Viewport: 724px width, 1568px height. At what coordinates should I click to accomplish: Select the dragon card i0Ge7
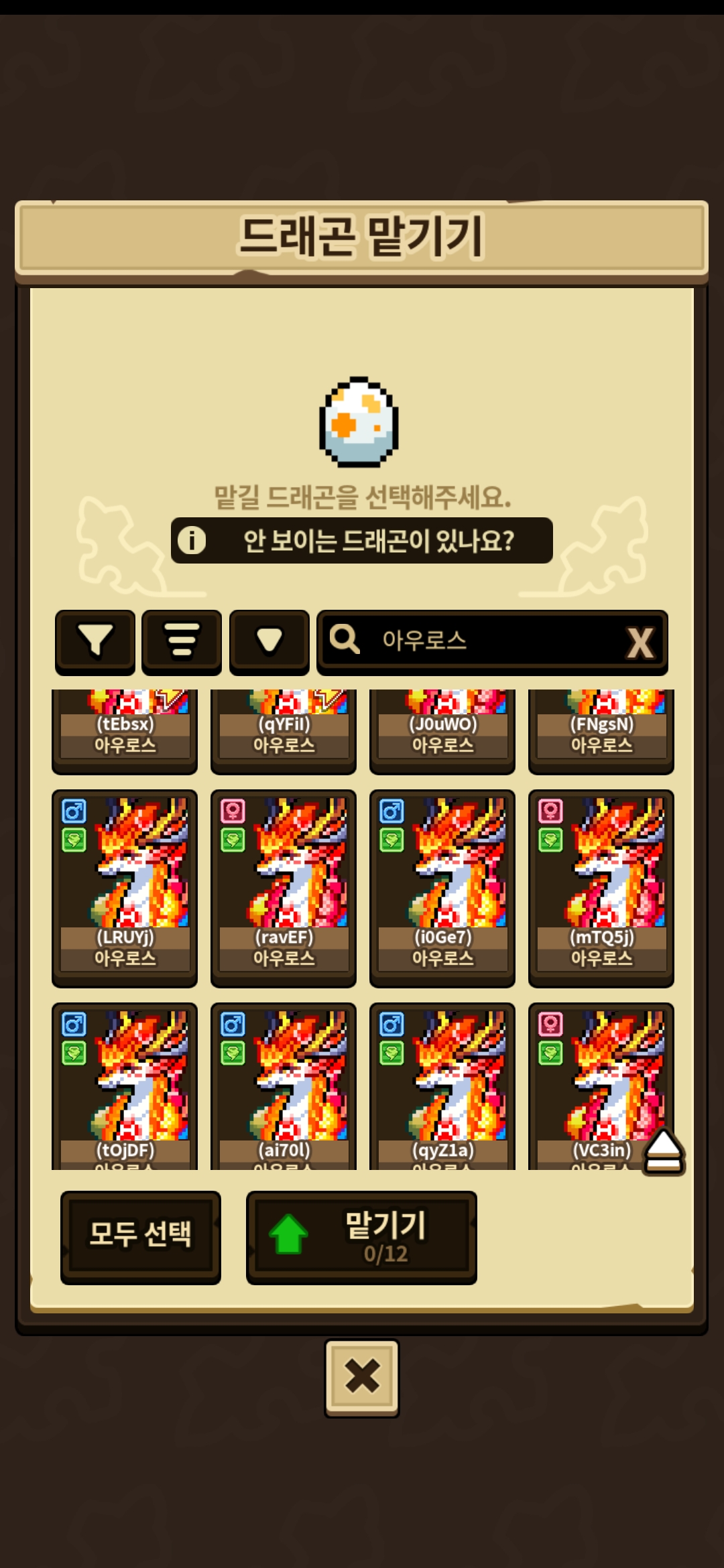[x=442, y=888]
